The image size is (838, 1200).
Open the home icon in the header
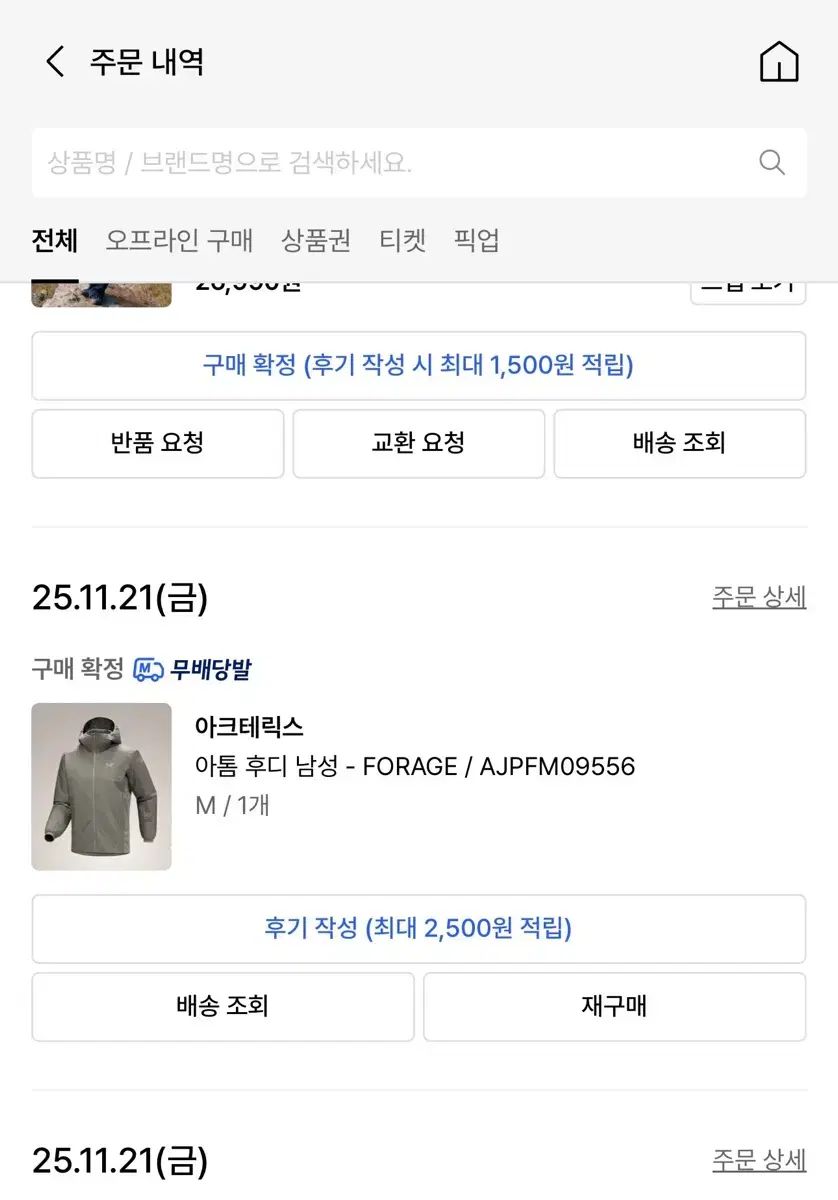[779, 62]
